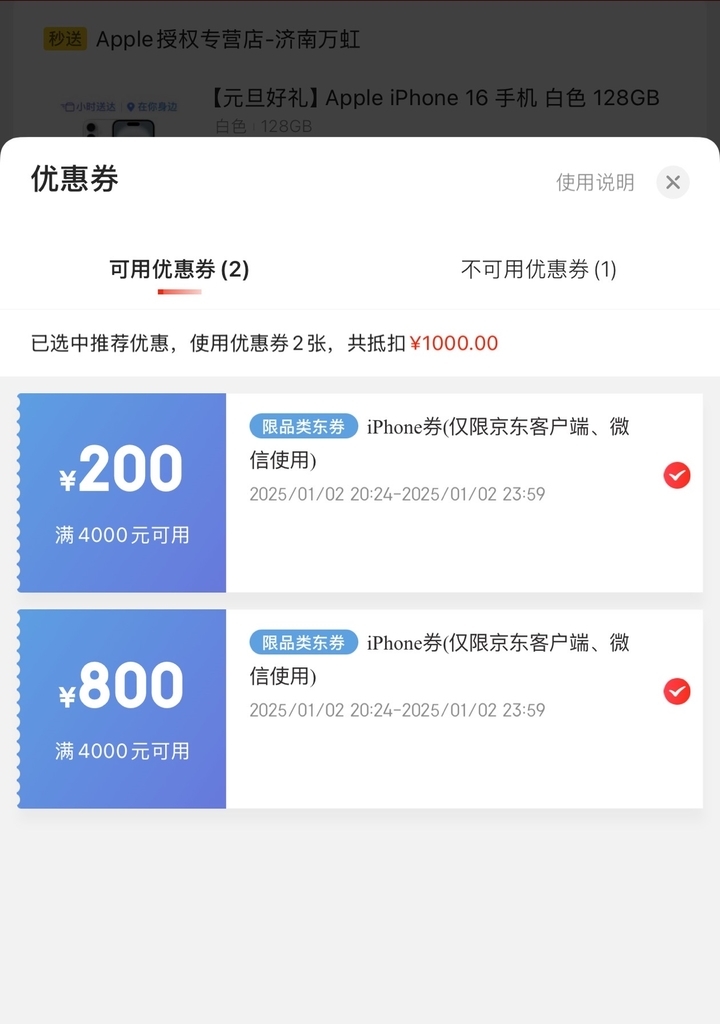Tap the ¥200 blue coupon ticket graphic

[121, 492]
